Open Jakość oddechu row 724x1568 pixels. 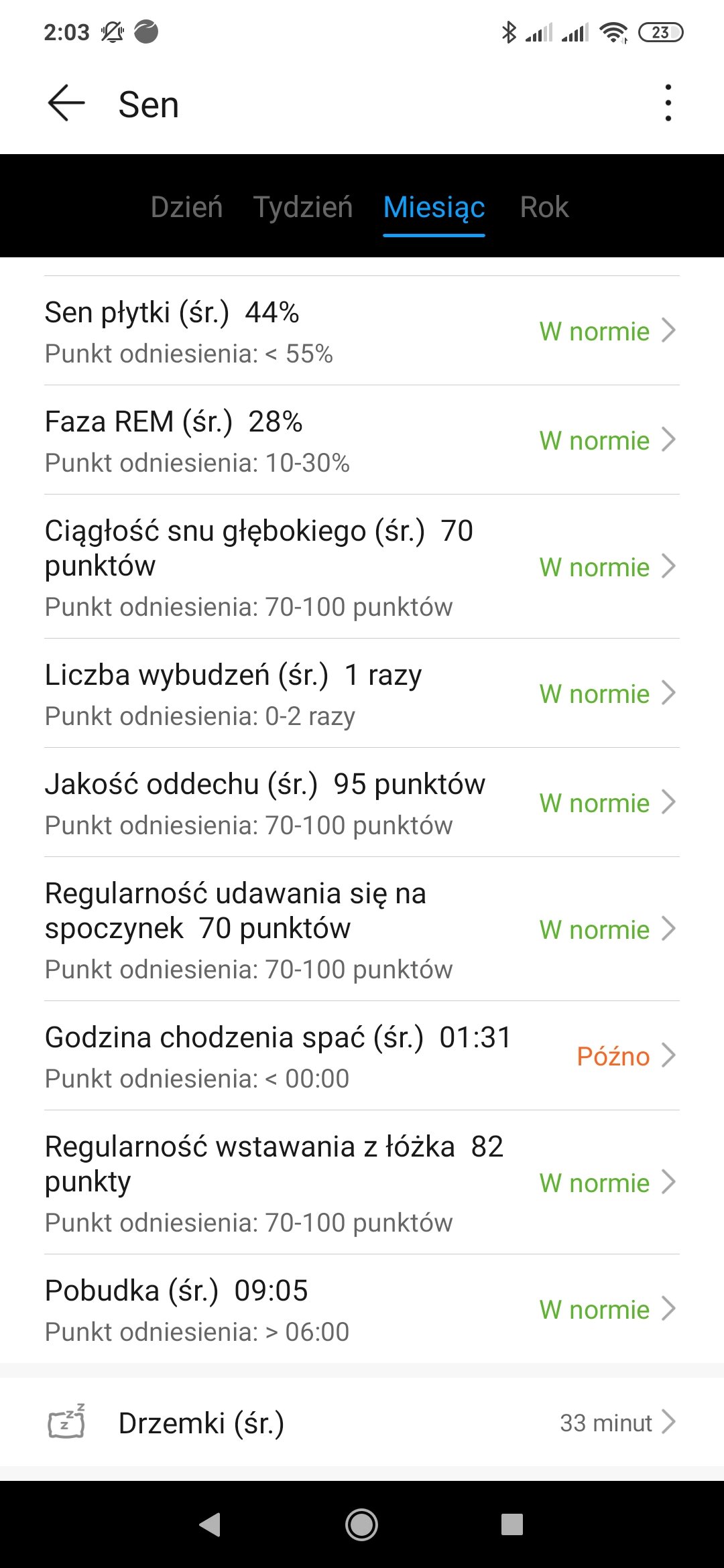pyautogui.click(x=362, y=803)
